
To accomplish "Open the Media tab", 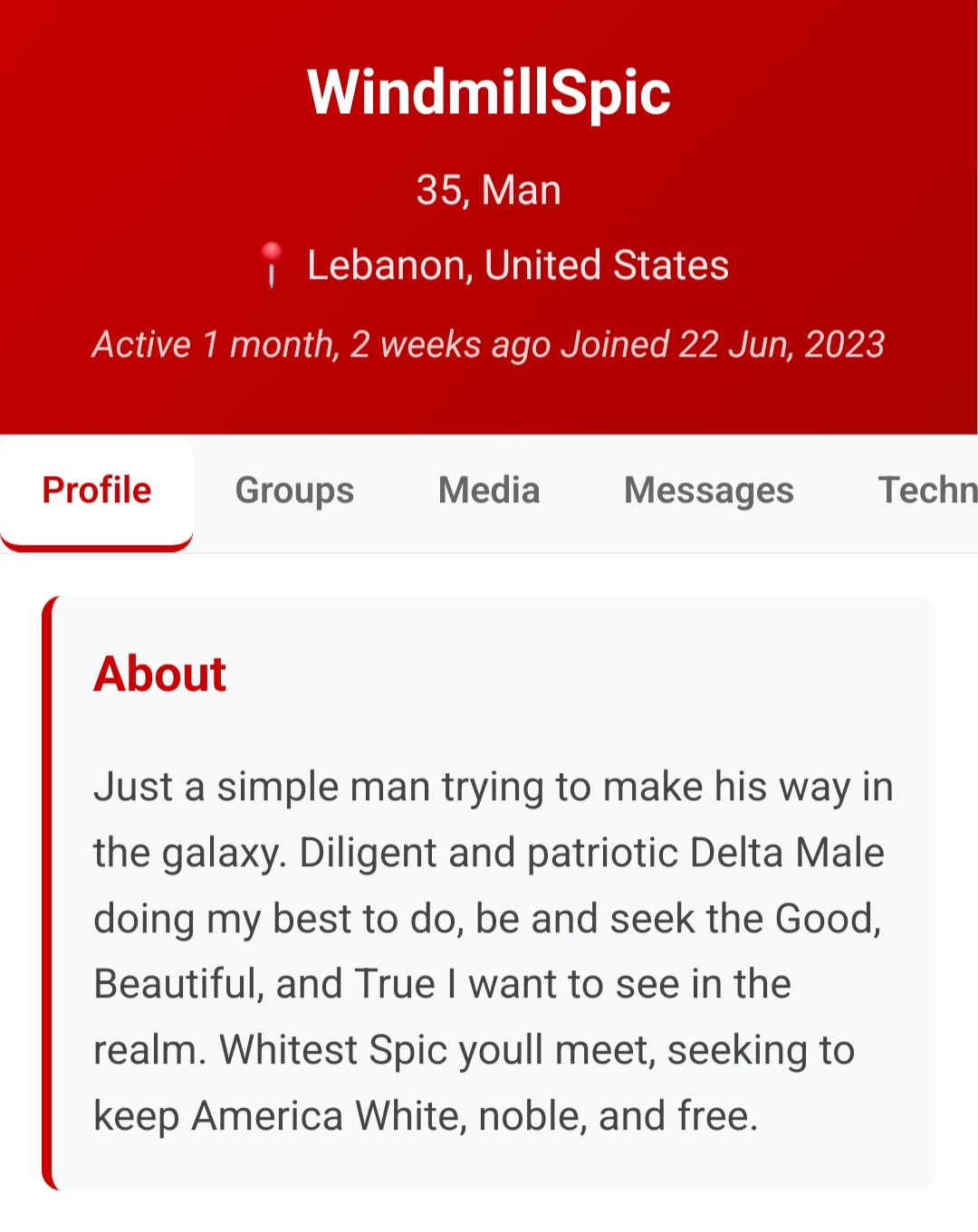I will click(x=489, y=491).
